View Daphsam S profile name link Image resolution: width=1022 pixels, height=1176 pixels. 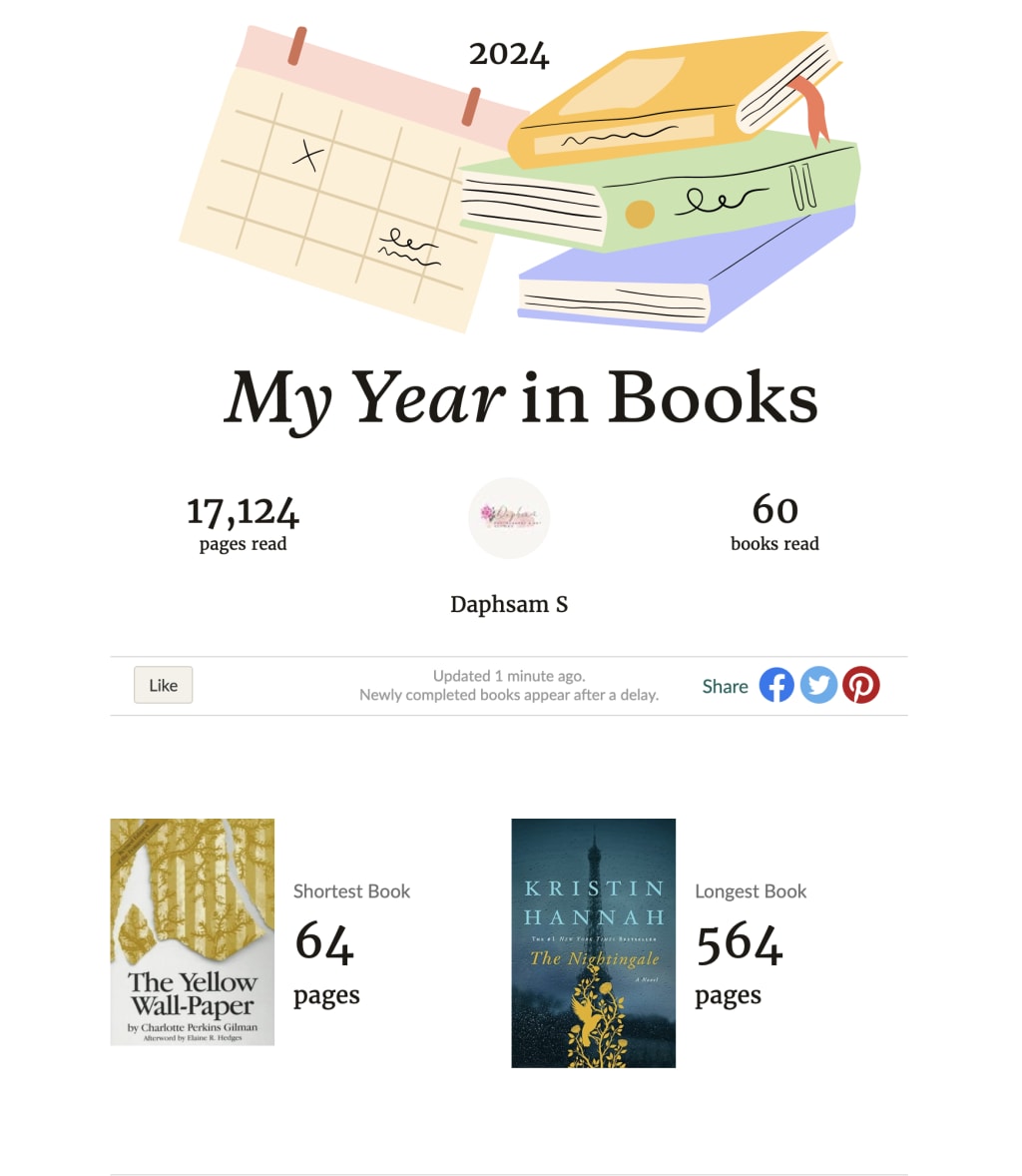click(x=509, y=604)
